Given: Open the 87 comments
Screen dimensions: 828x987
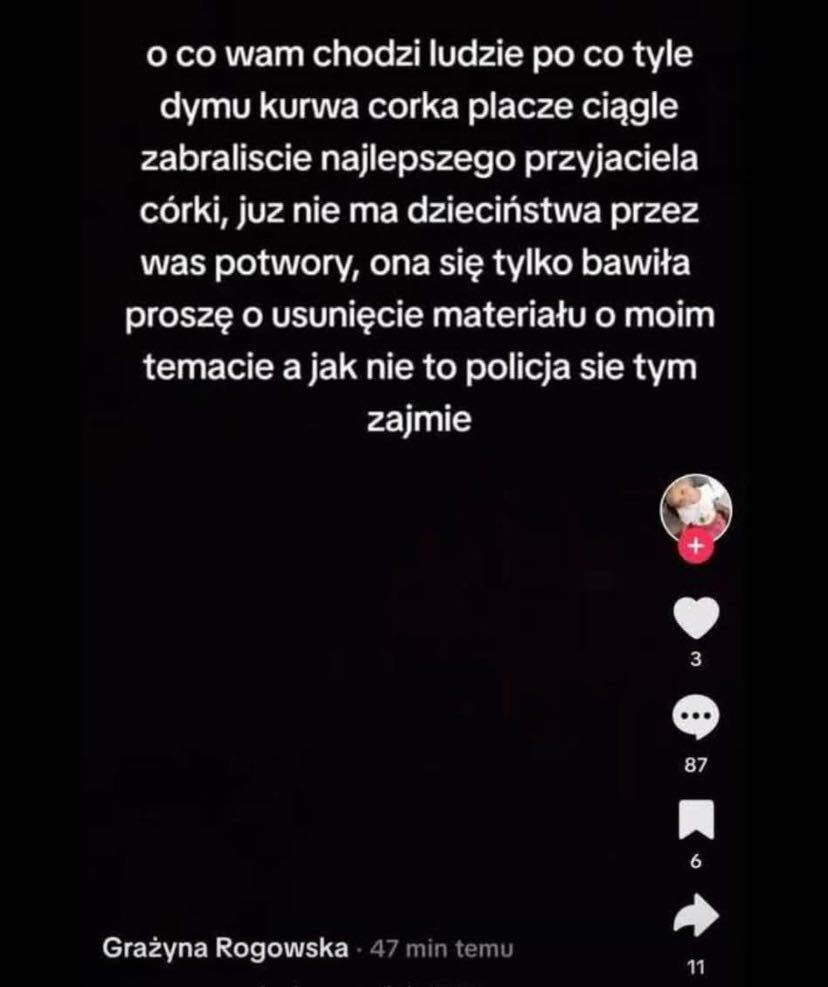Looking at the screenshot, I should point(697,721).
